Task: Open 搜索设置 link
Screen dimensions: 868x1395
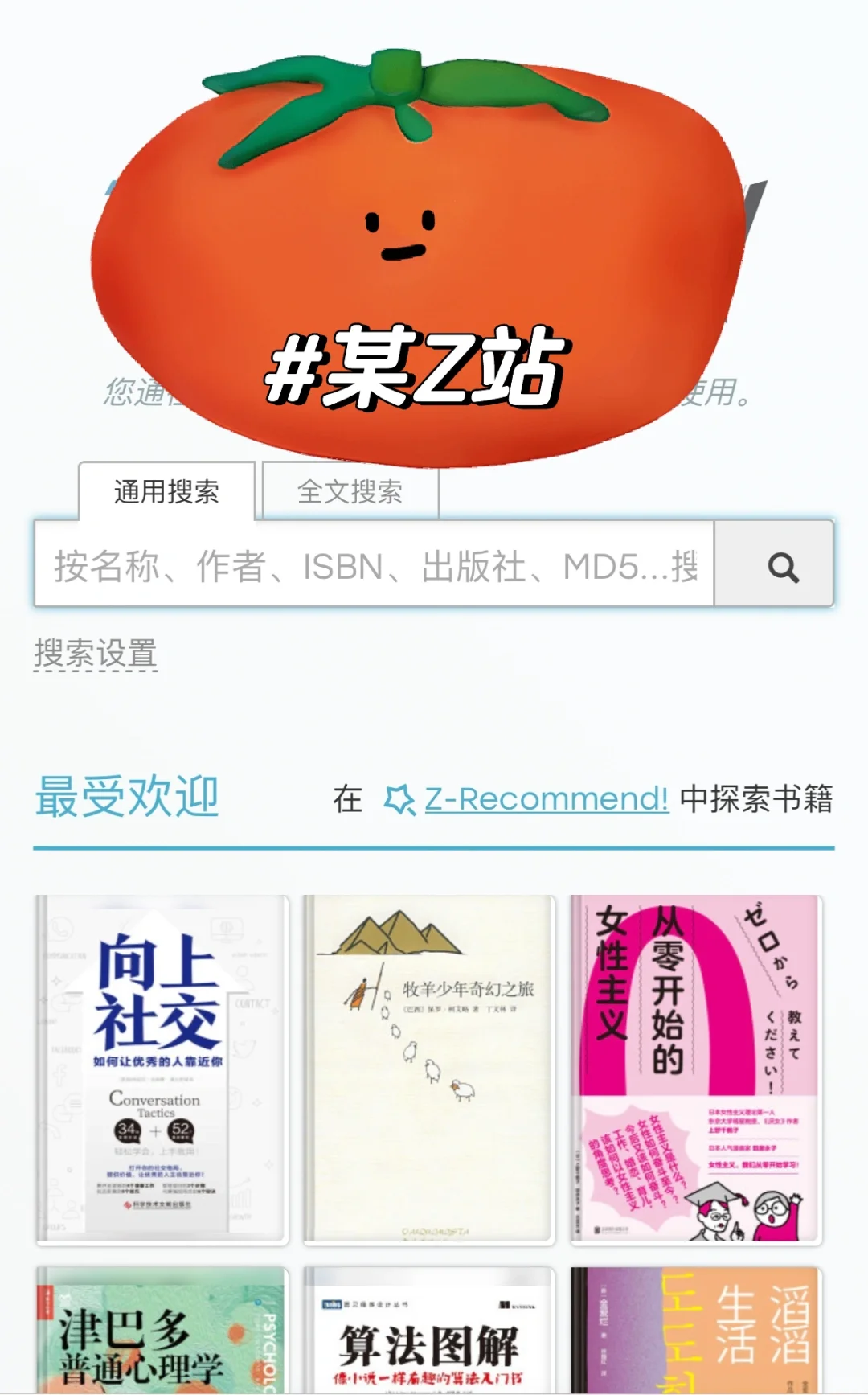Action: 96,653
